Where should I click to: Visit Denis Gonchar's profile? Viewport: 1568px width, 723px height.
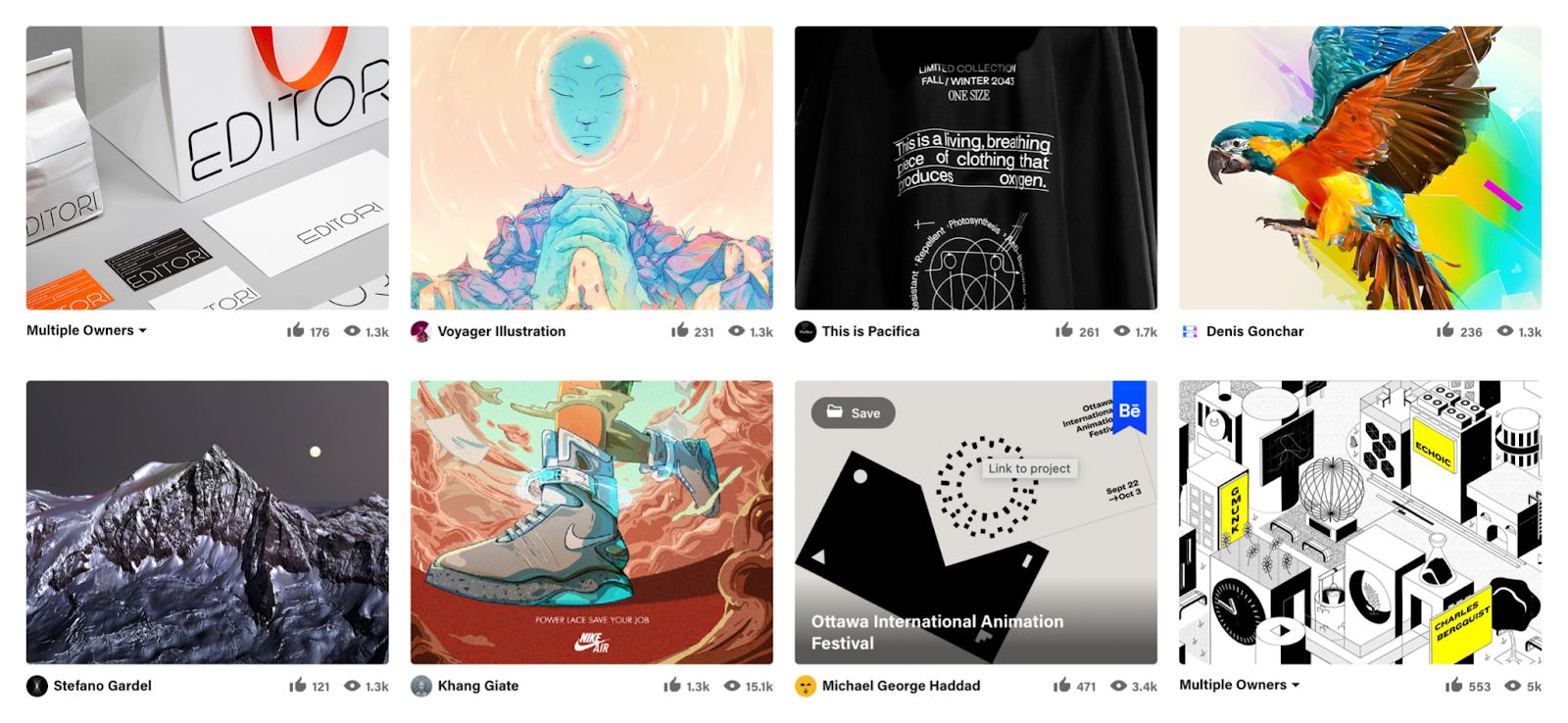[x=1254, y=332]
